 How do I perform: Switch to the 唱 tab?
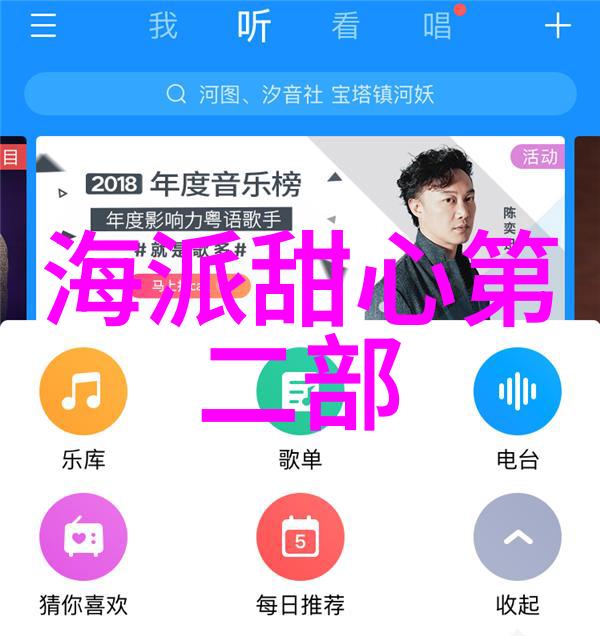click(x=438, y=26)
